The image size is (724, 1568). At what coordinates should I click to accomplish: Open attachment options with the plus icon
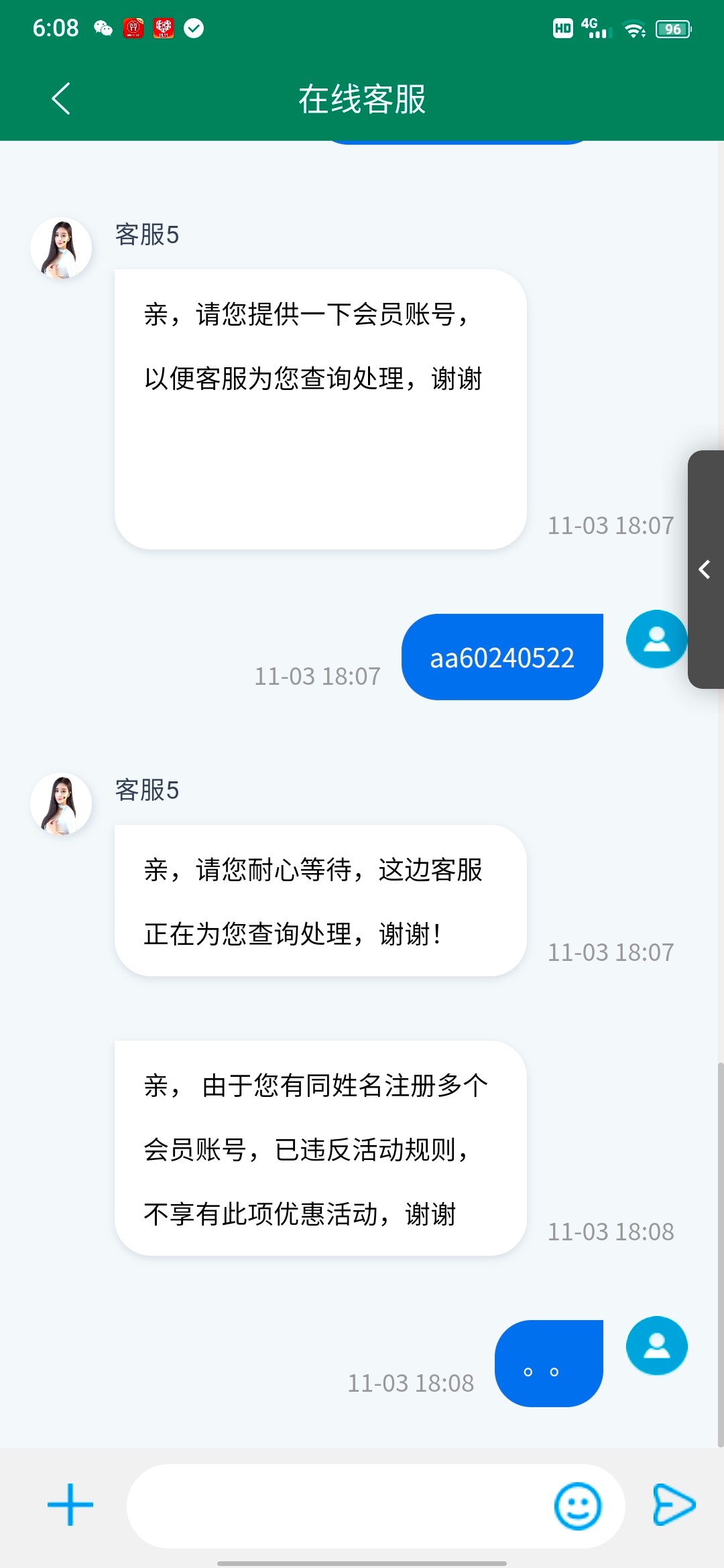(69, 1503)
